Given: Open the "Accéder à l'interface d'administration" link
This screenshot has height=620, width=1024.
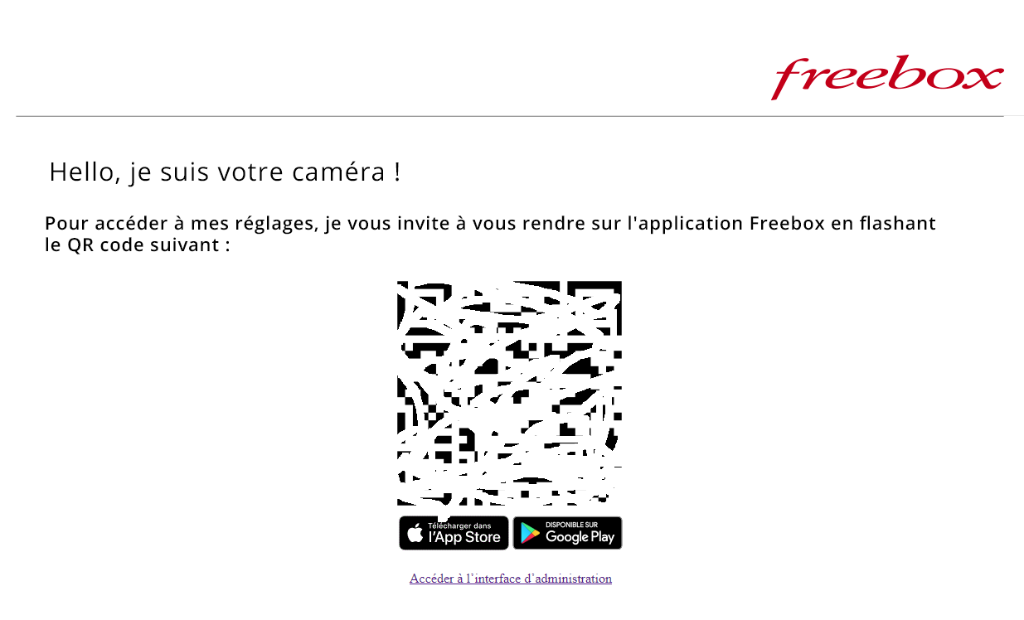Looking at the screenshot, I should click(x=510, y=578).
